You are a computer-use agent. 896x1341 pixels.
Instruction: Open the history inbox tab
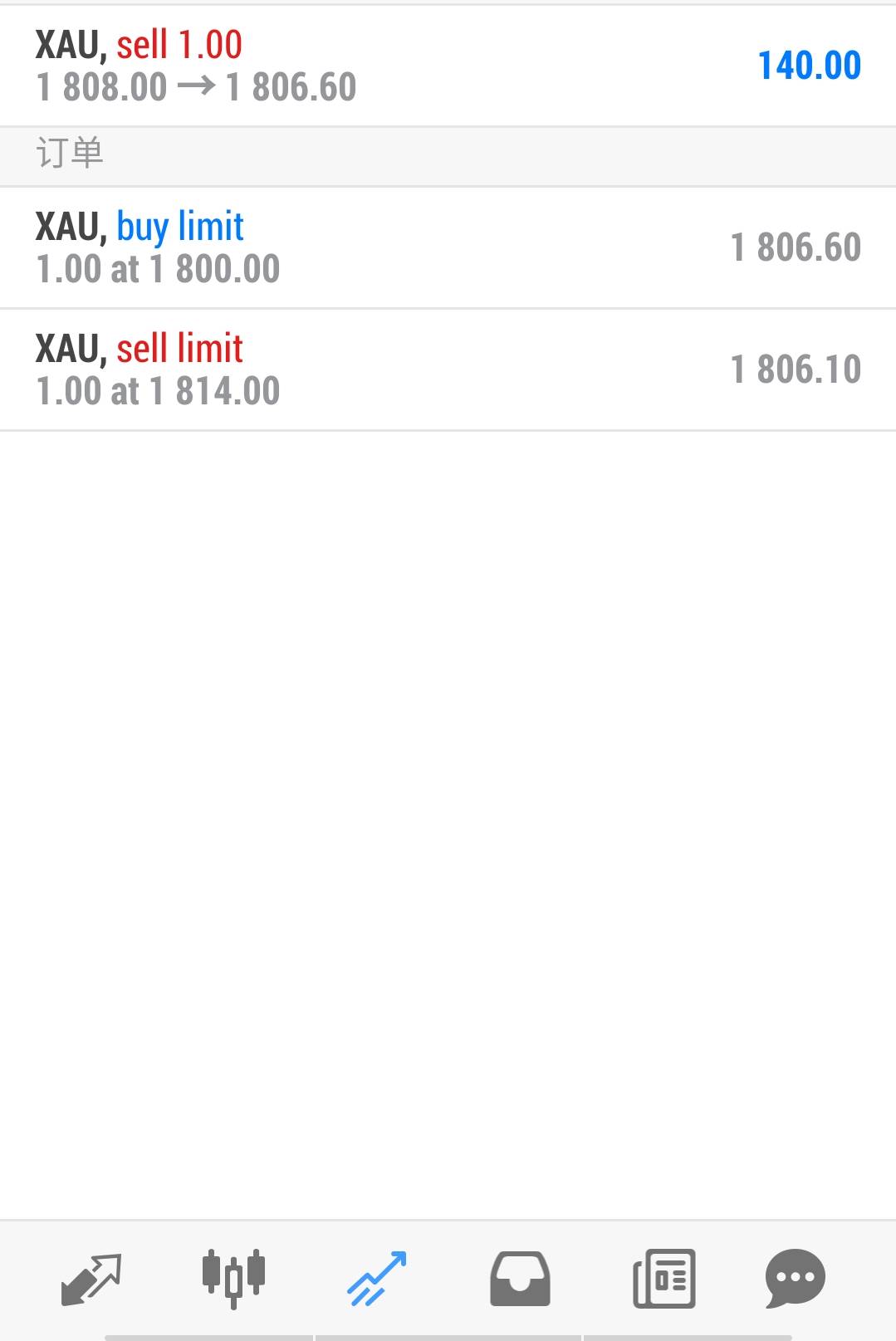520,1279
